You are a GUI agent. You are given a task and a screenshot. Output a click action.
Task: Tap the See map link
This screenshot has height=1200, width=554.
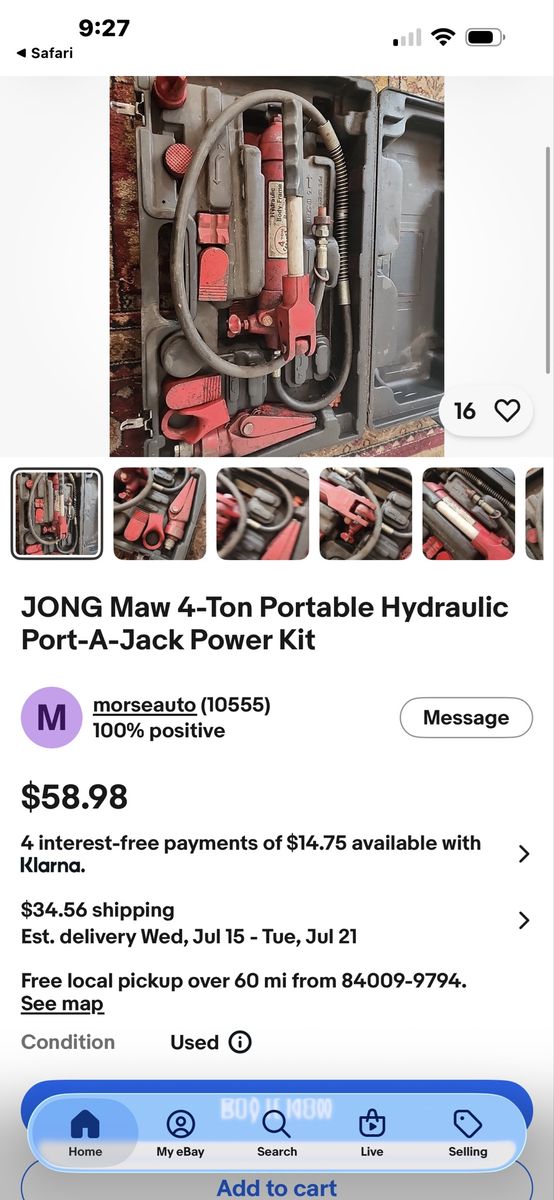pos(62,1003)
